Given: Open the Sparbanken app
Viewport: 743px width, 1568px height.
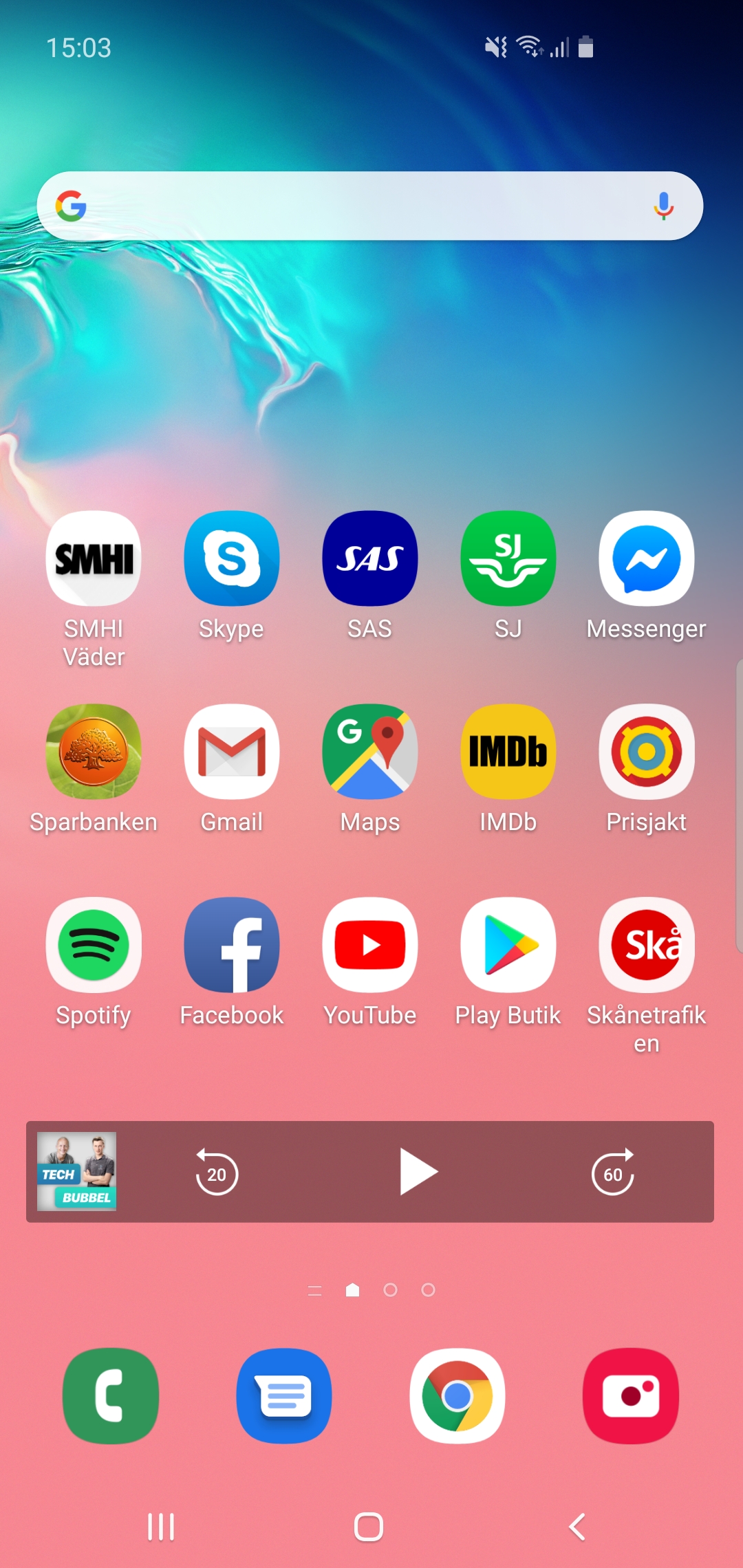Looking at the screenshot, I should 94,752.
